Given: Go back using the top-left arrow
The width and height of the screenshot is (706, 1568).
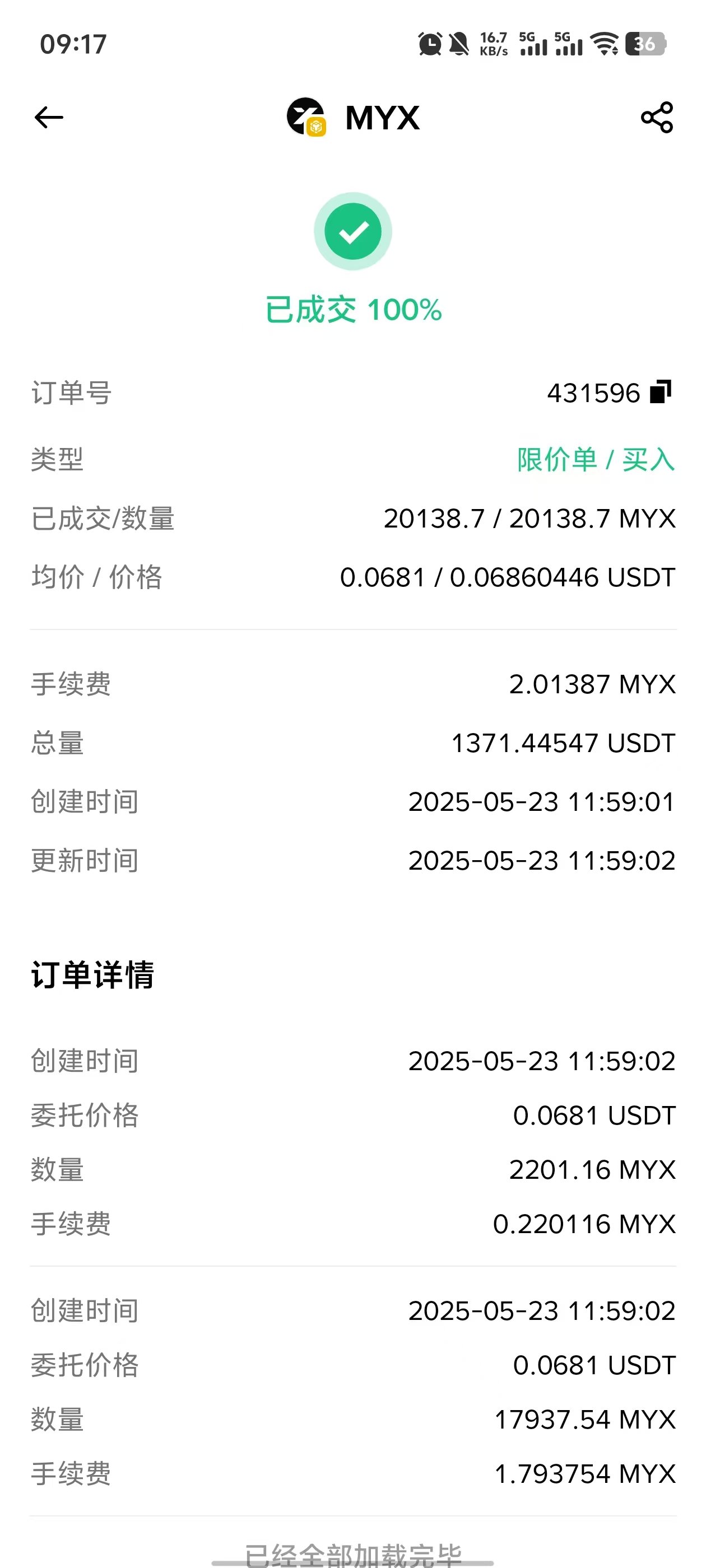Looking at the screenshot, I should [x=49, y=118].
